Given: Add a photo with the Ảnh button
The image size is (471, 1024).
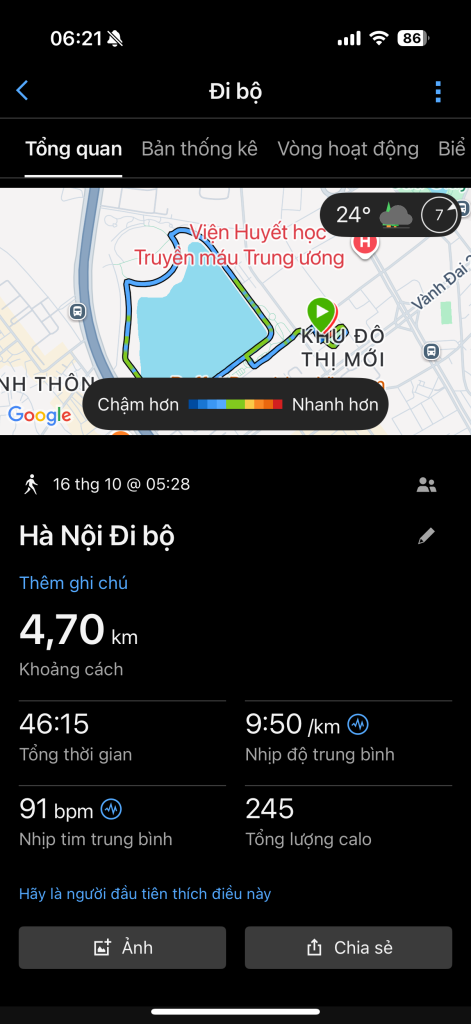Looking at the screenshot, I should pyautogui.click(x=122, y=948).
